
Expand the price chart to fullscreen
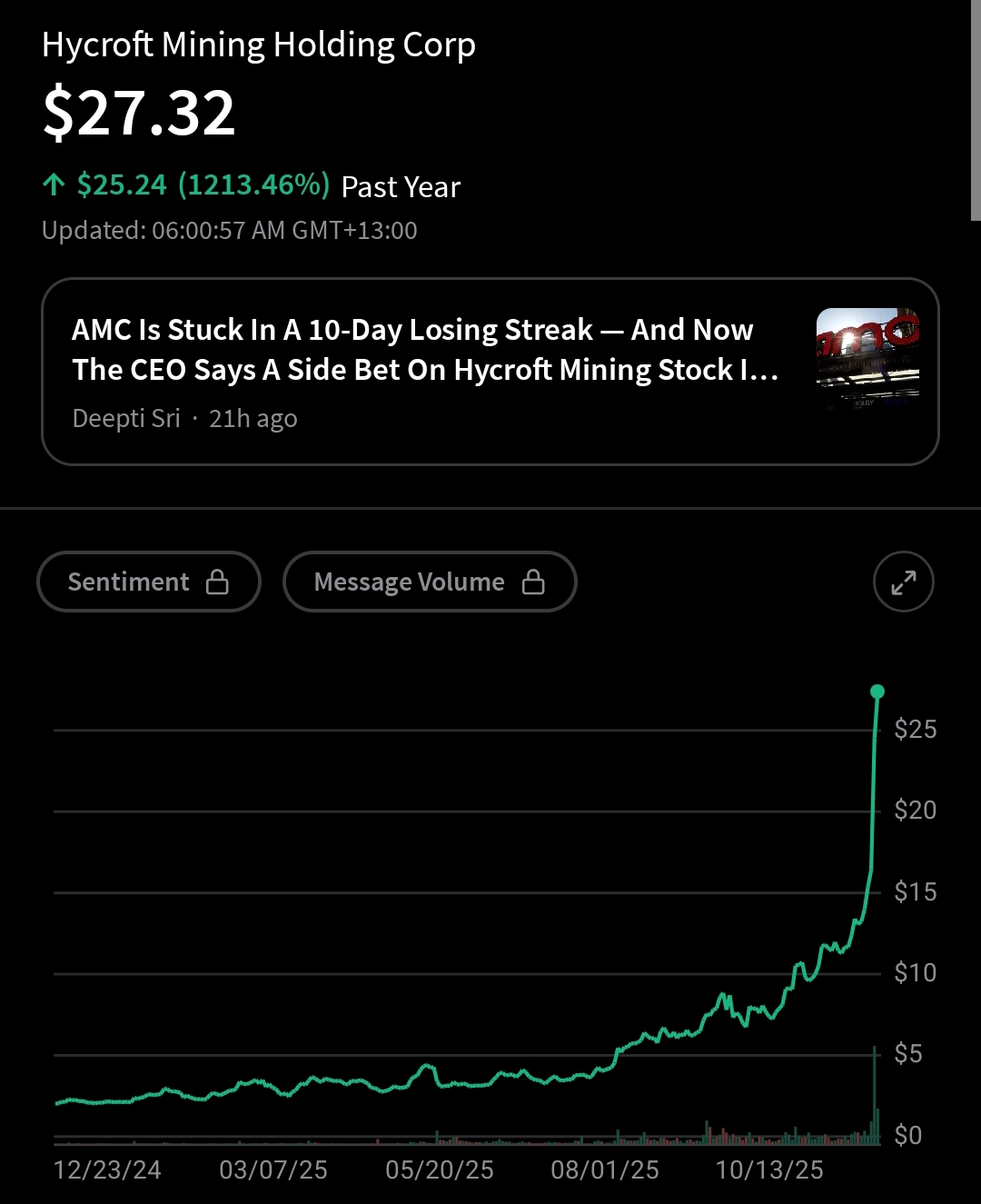pos(903,582)
